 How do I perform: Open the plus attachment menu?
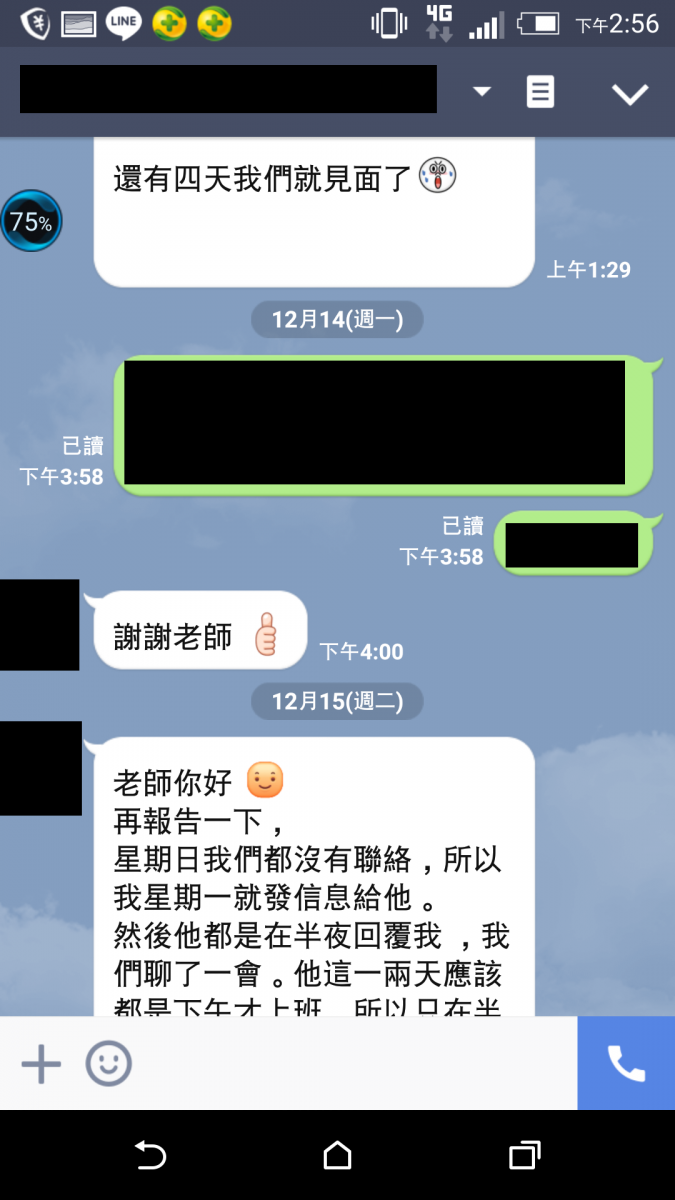point(41,1064)
